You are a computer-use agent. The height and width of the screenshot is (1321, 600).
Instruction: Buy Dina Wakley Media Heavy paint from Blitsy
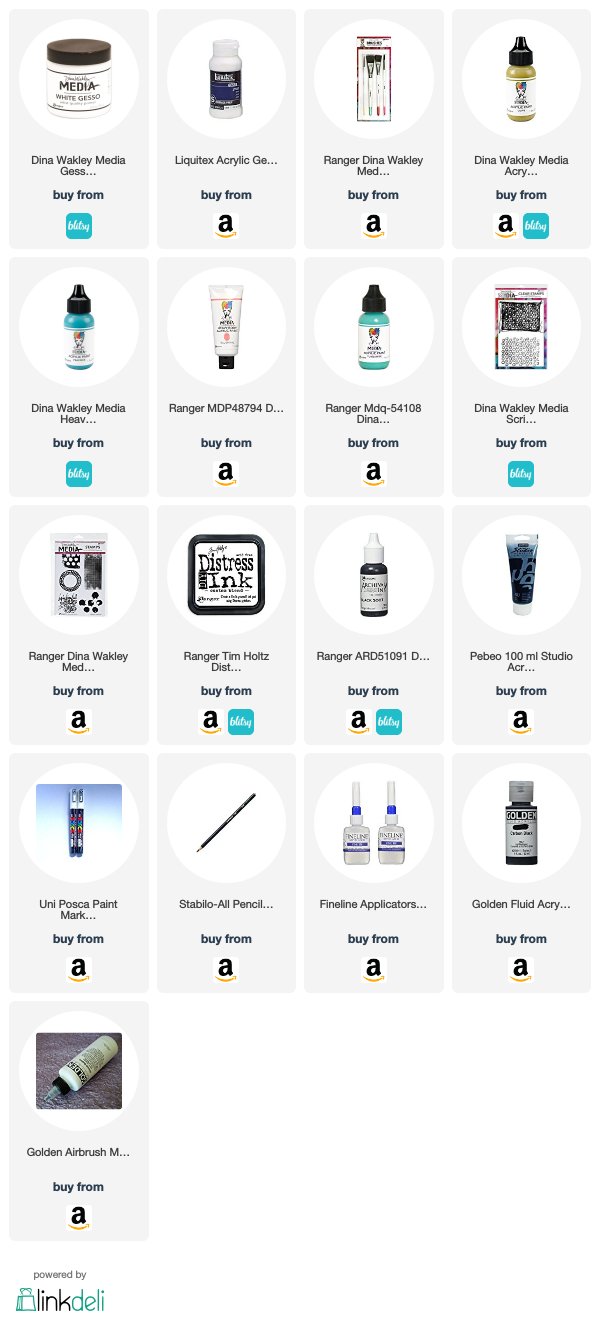[x=79, y=474]
